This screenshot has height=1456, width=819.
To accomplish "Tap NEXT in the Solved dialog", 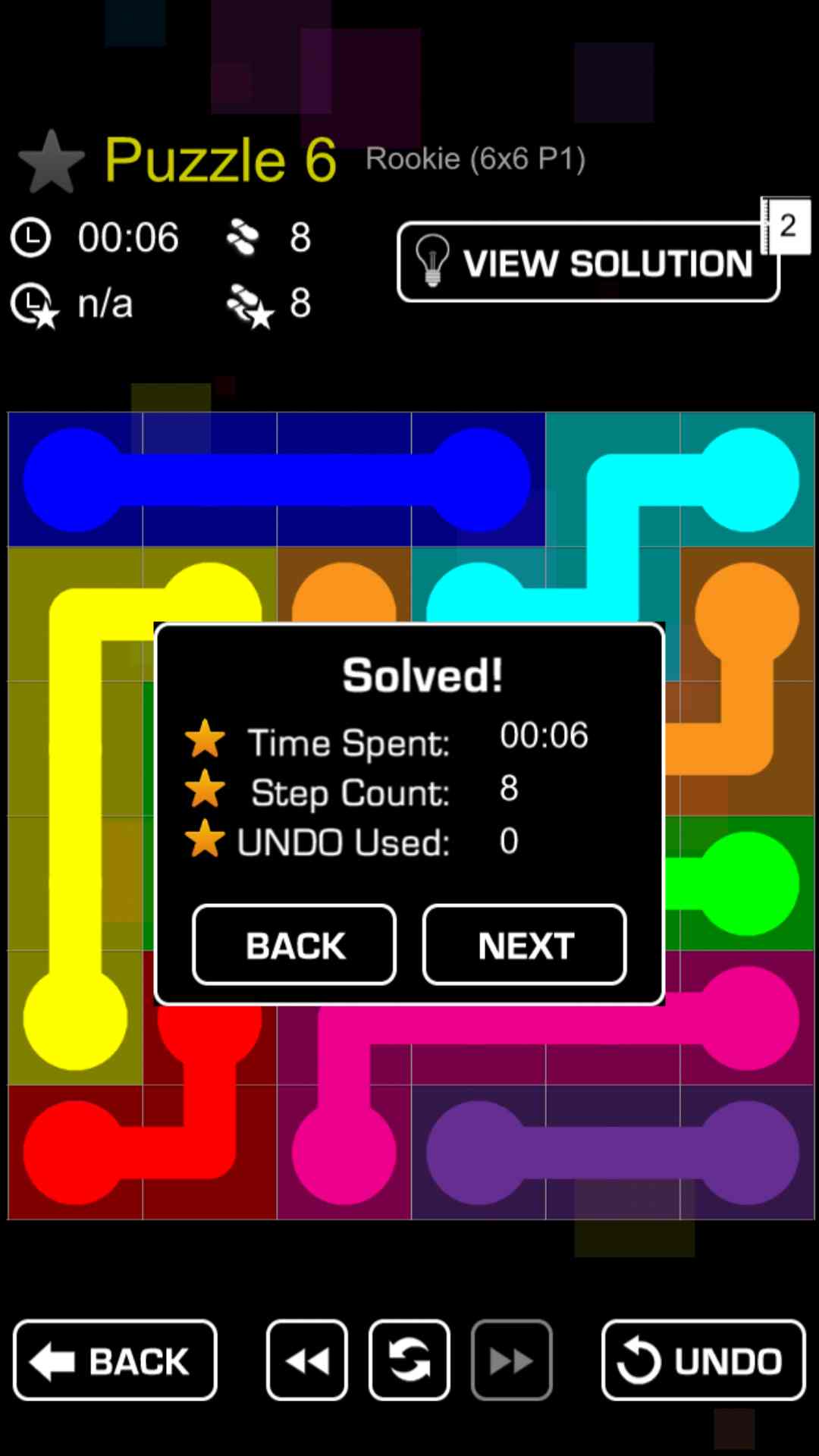I will [524, 945].
